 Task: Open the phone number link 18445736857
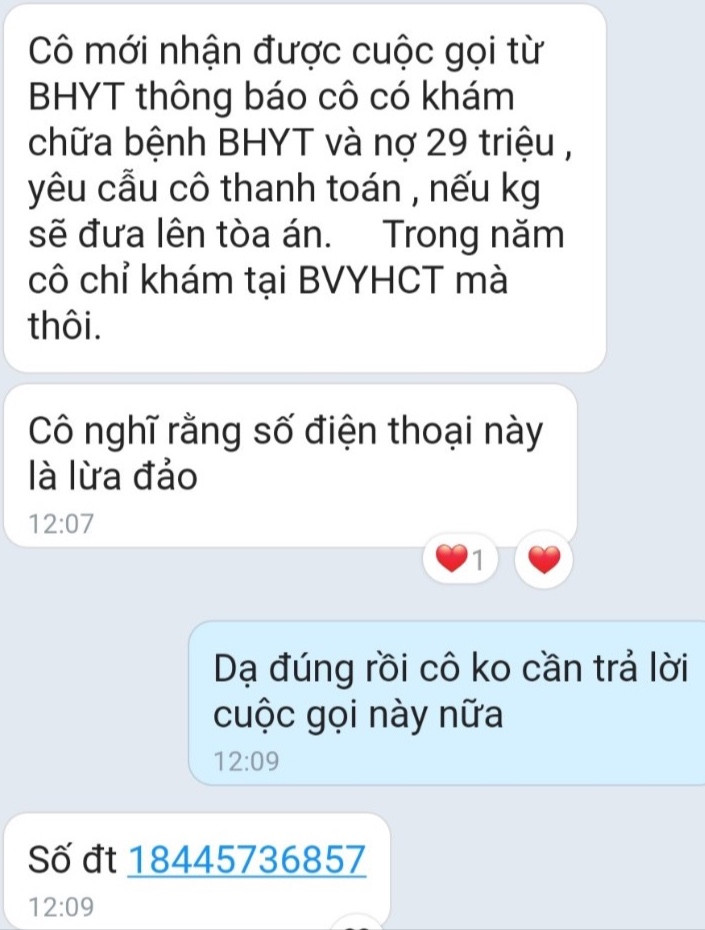(x=247, y=859)
